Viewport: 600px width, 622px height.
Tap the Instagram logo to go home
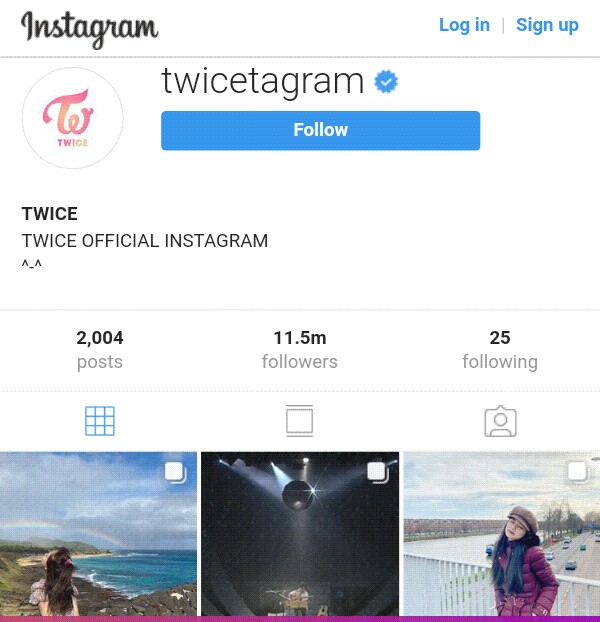point(90,27)
